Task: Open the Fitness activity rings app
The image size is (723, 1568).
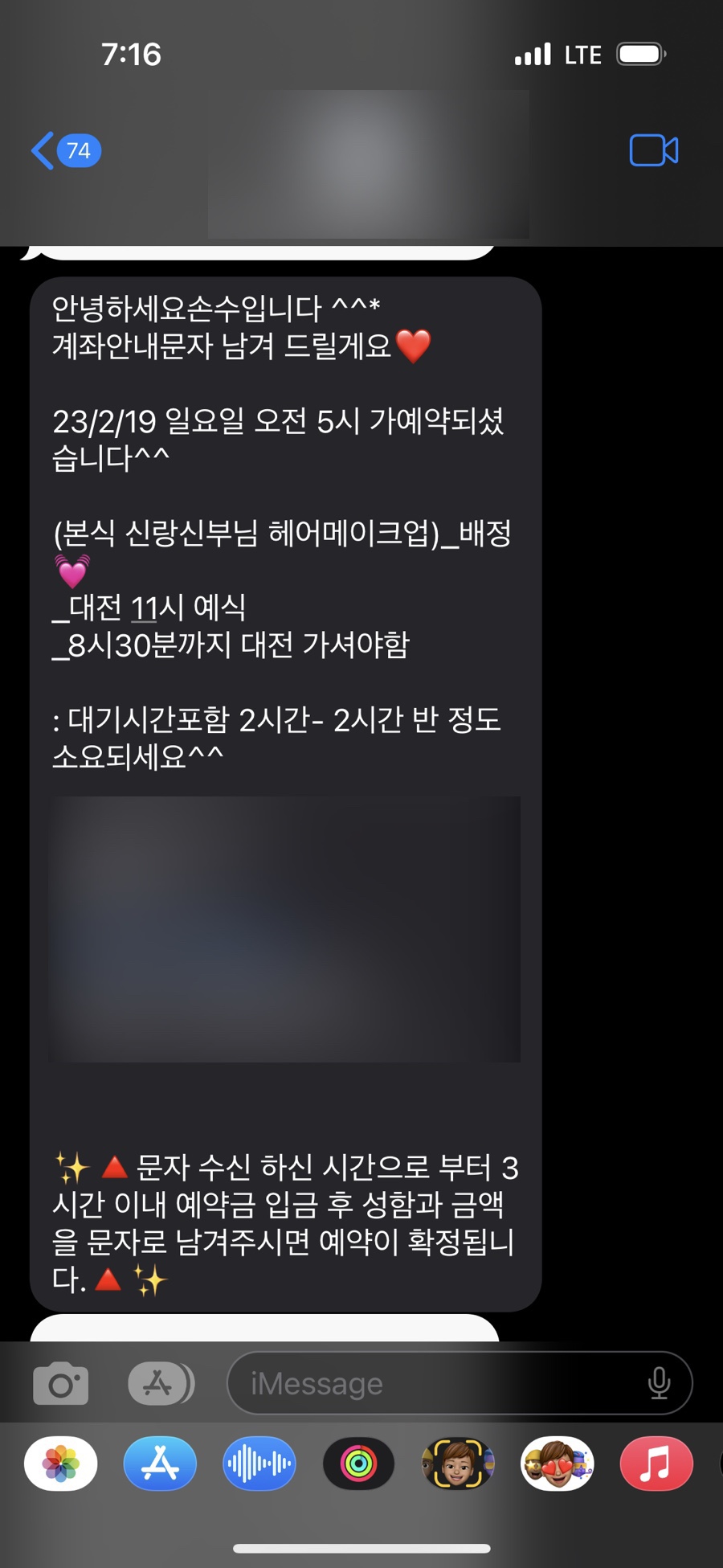Action: pos(358,1464)
